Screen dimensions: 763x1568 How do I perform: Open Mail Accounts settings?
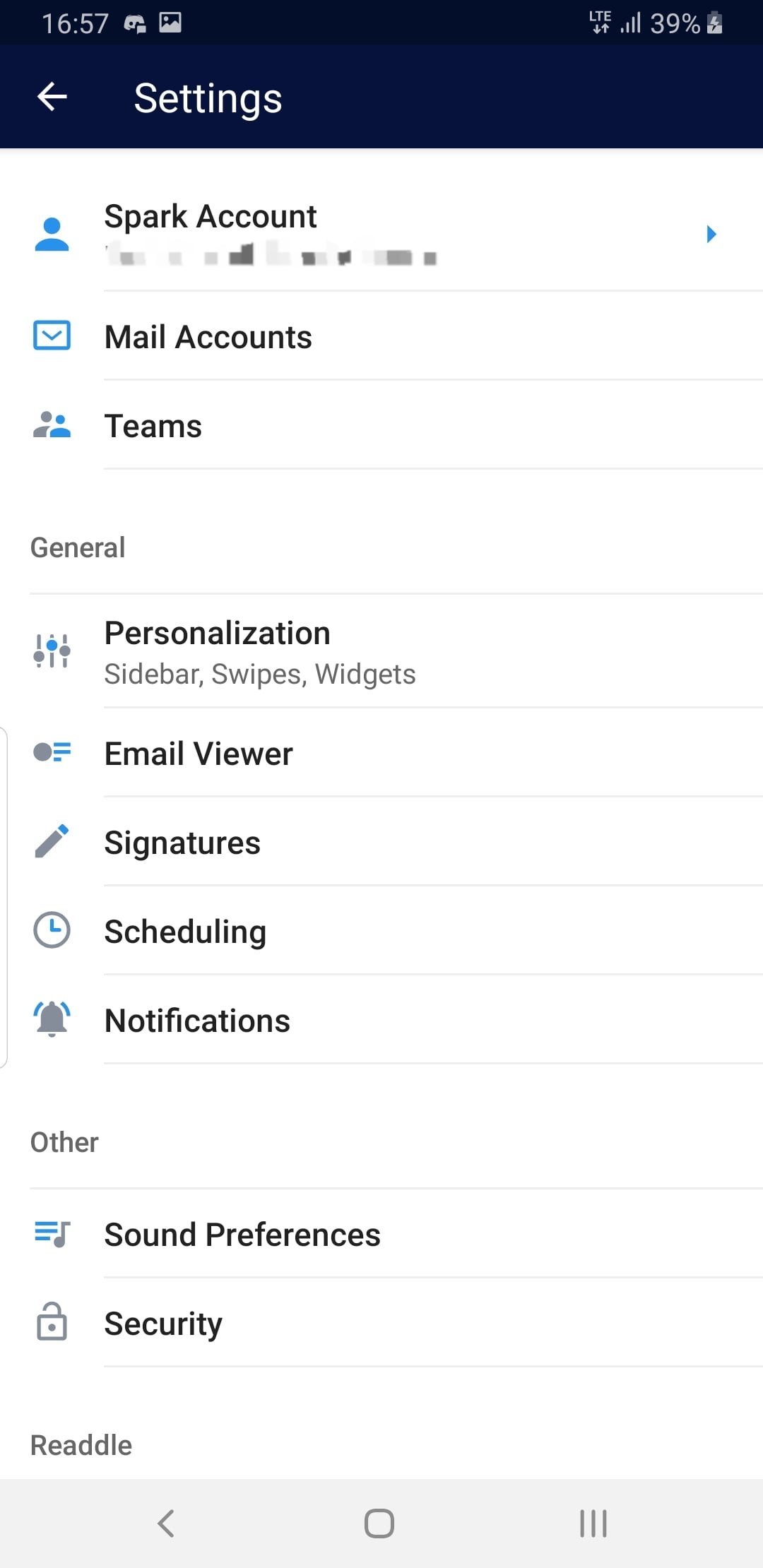coord(381,336)
